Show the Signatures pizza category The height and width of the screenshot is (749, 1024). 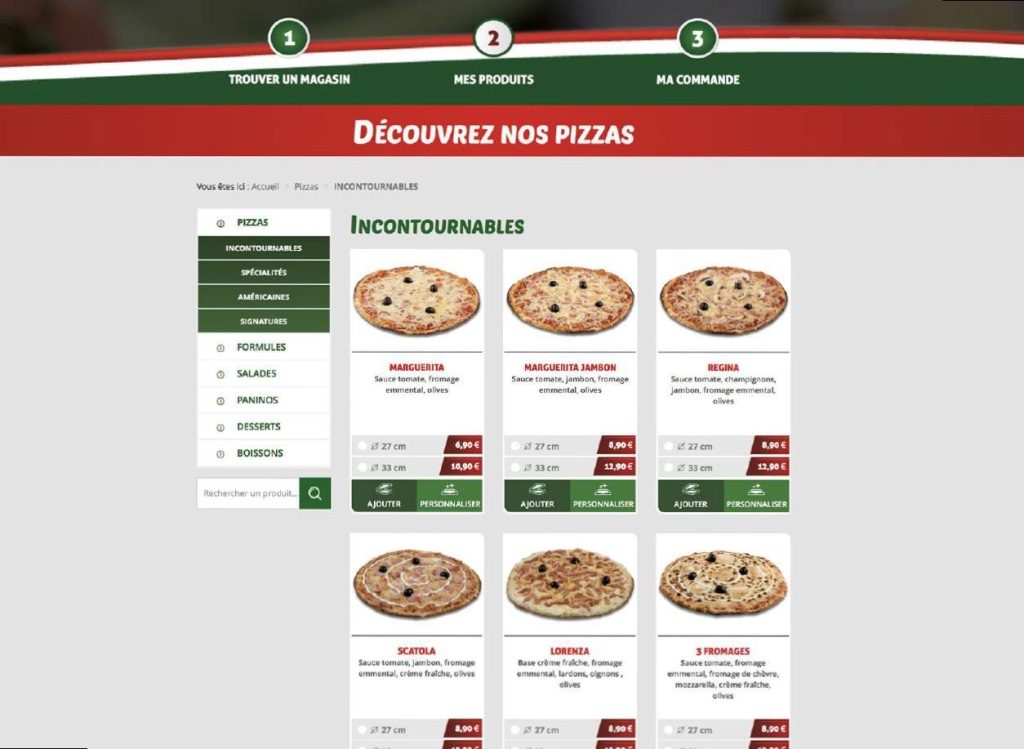pos(264,321)
